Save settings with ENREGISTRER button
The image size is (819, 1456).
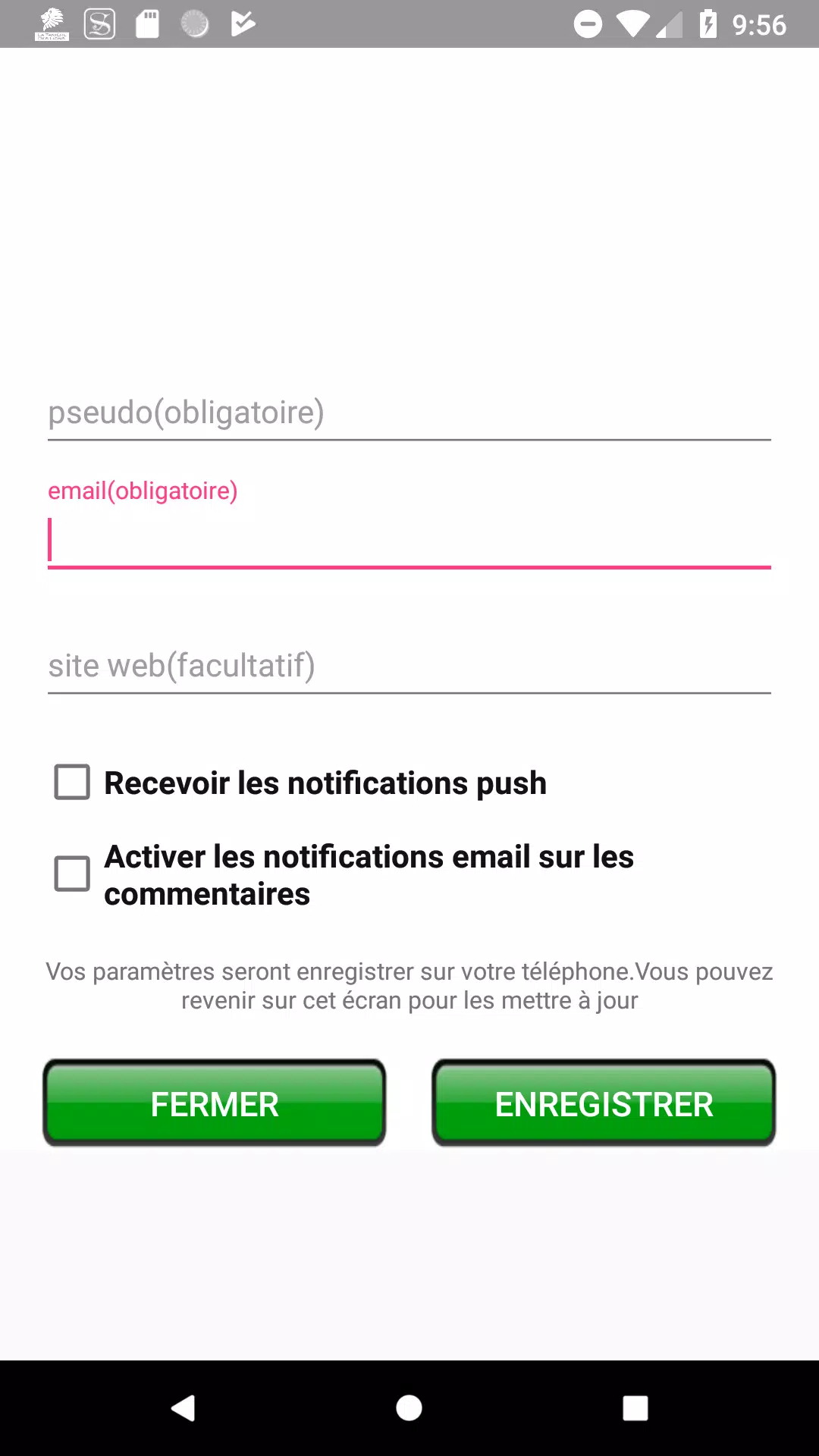[604, 1103]
